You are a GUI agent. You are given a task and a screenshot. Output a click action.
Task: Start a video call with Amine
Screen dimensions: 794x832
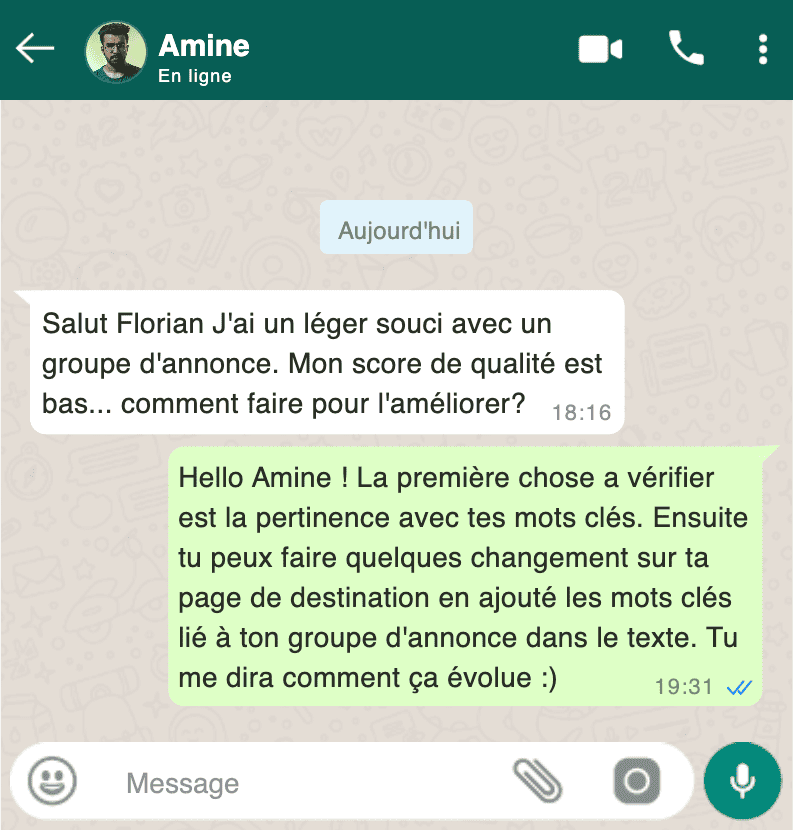[x=600, y=49]
